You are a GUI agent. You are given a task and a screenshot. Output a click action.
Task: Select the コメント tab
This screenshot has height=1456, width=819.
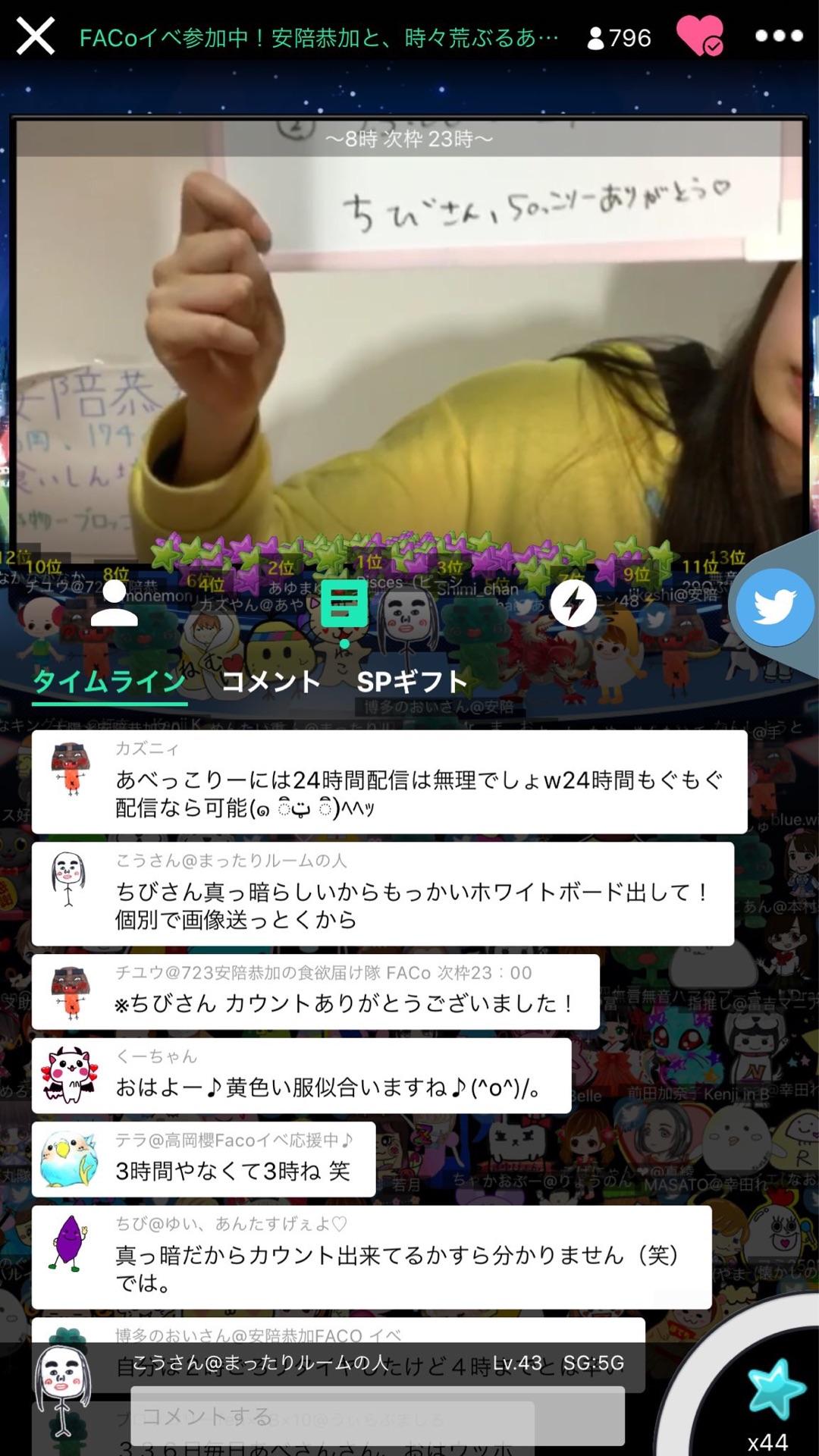point(271,682)
